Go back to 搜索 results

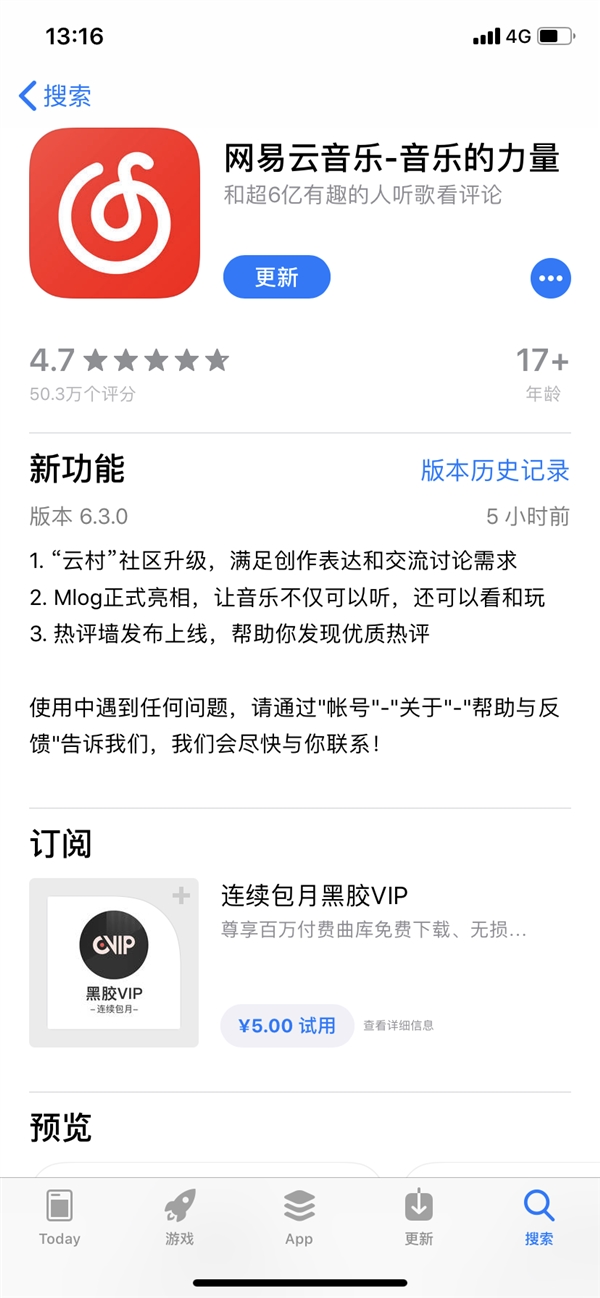(x=55, y=96)
